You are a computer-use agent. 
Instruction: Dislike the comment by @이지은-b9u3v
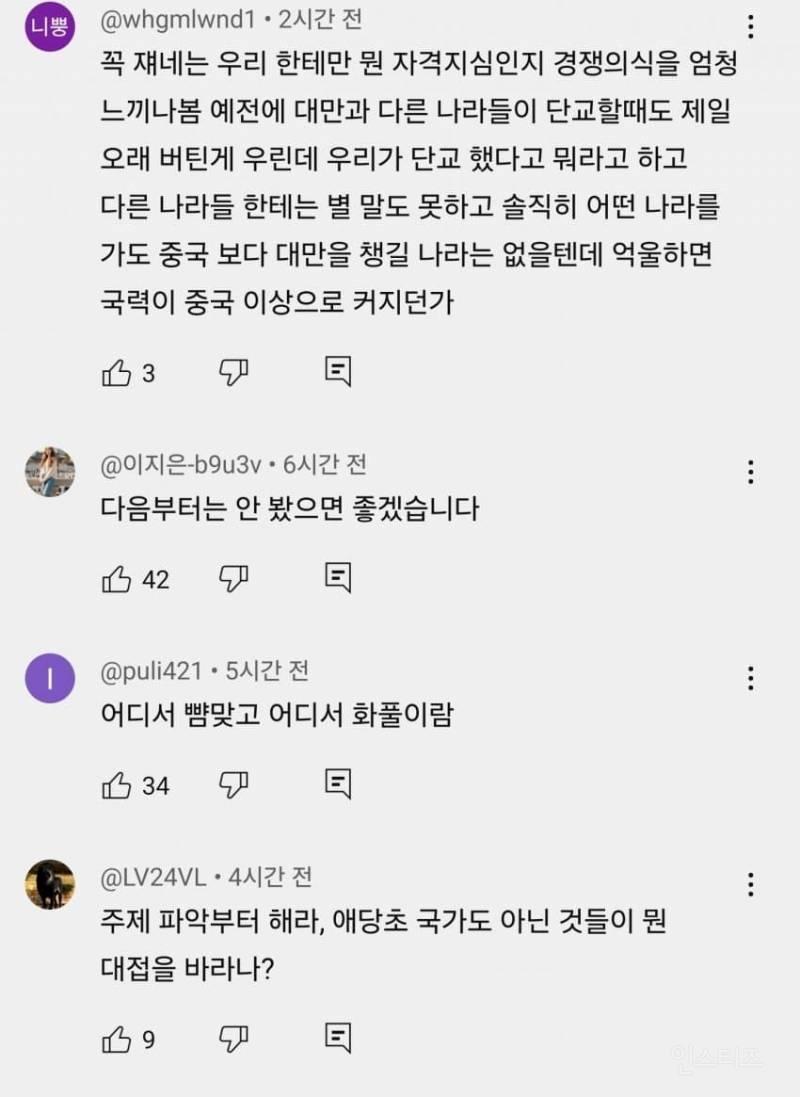pos(232,578)
